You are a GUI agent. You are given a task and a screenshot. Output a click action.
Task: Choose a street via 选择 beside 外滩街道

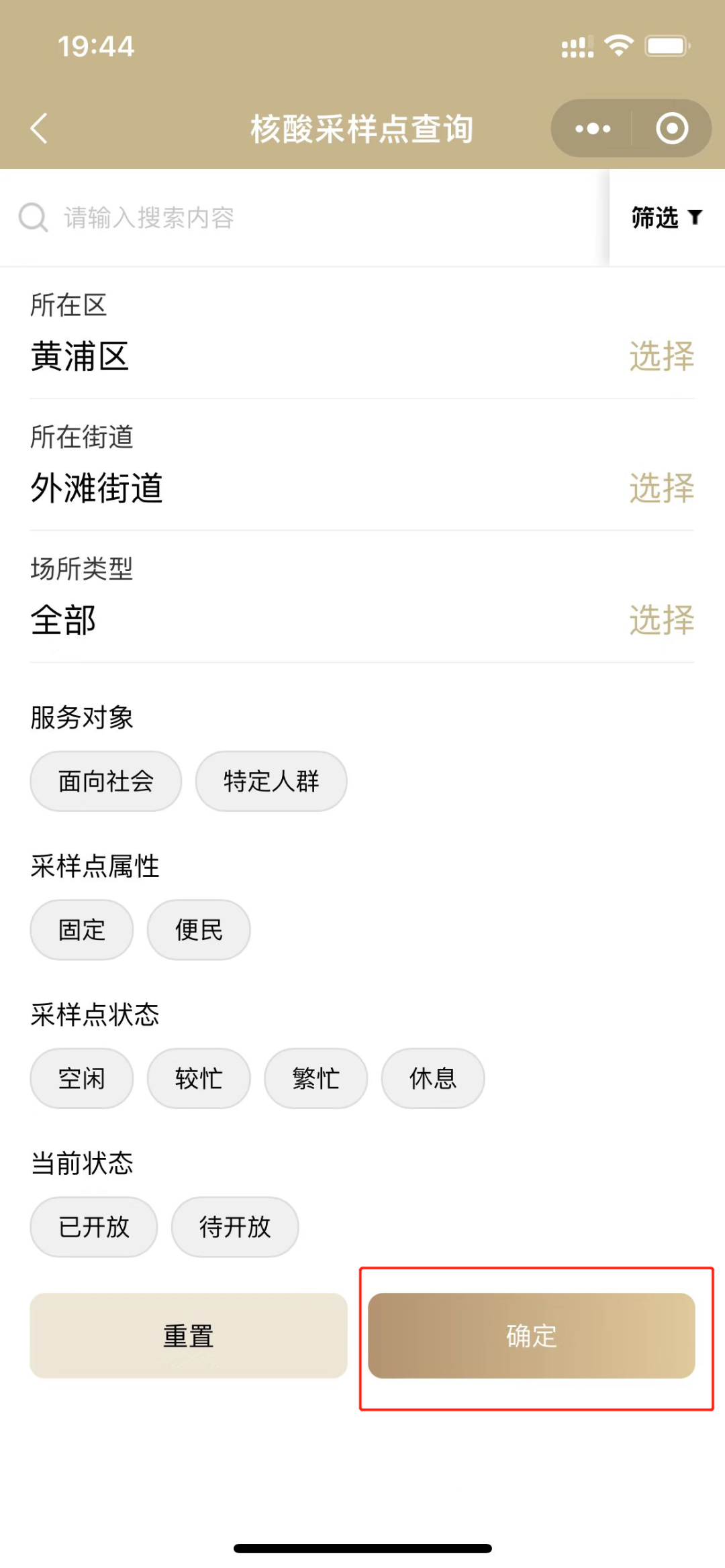click(x=661, y=488)
